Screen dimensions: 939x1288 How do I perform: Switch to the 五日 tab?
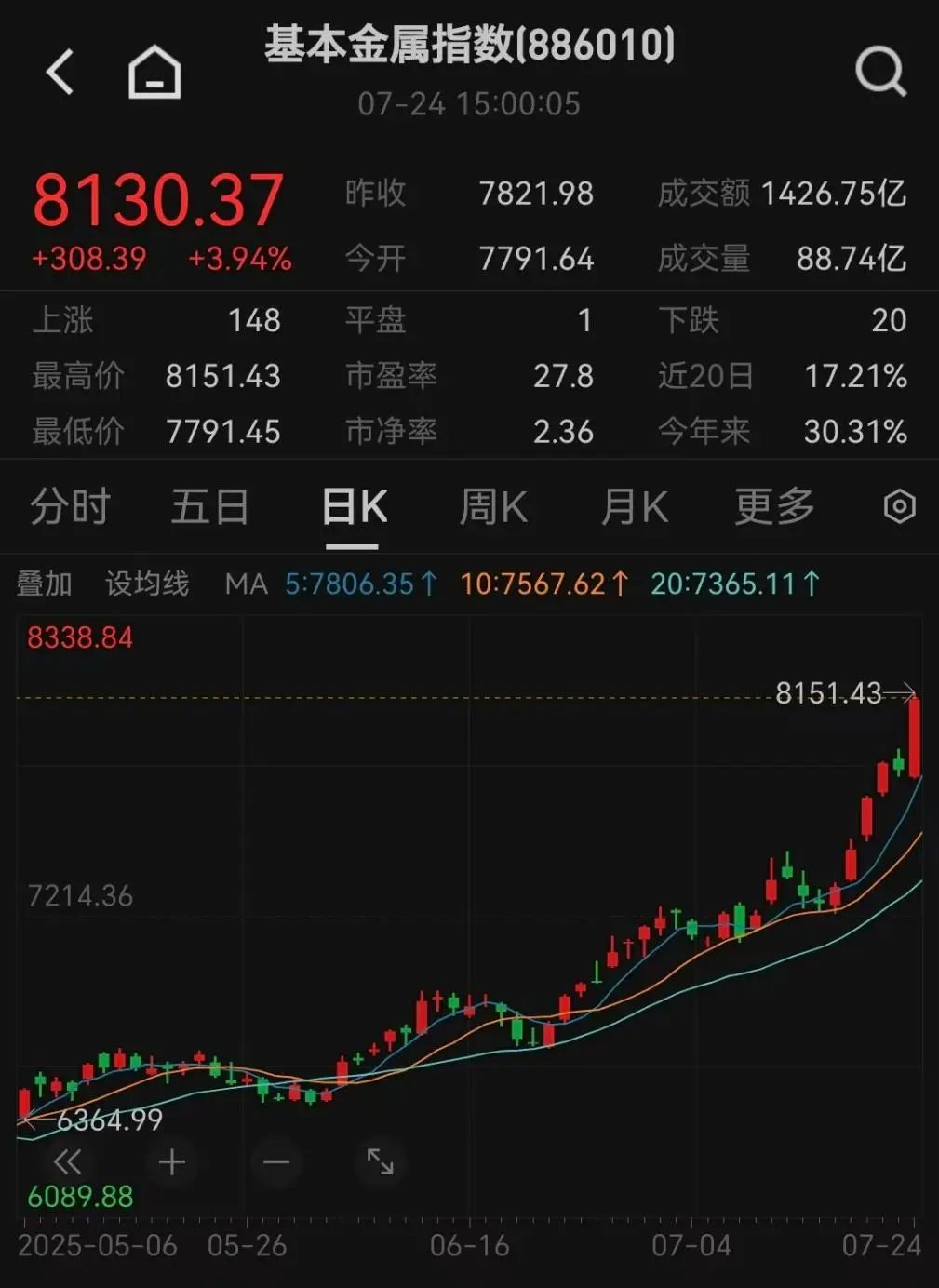(210, 507)
